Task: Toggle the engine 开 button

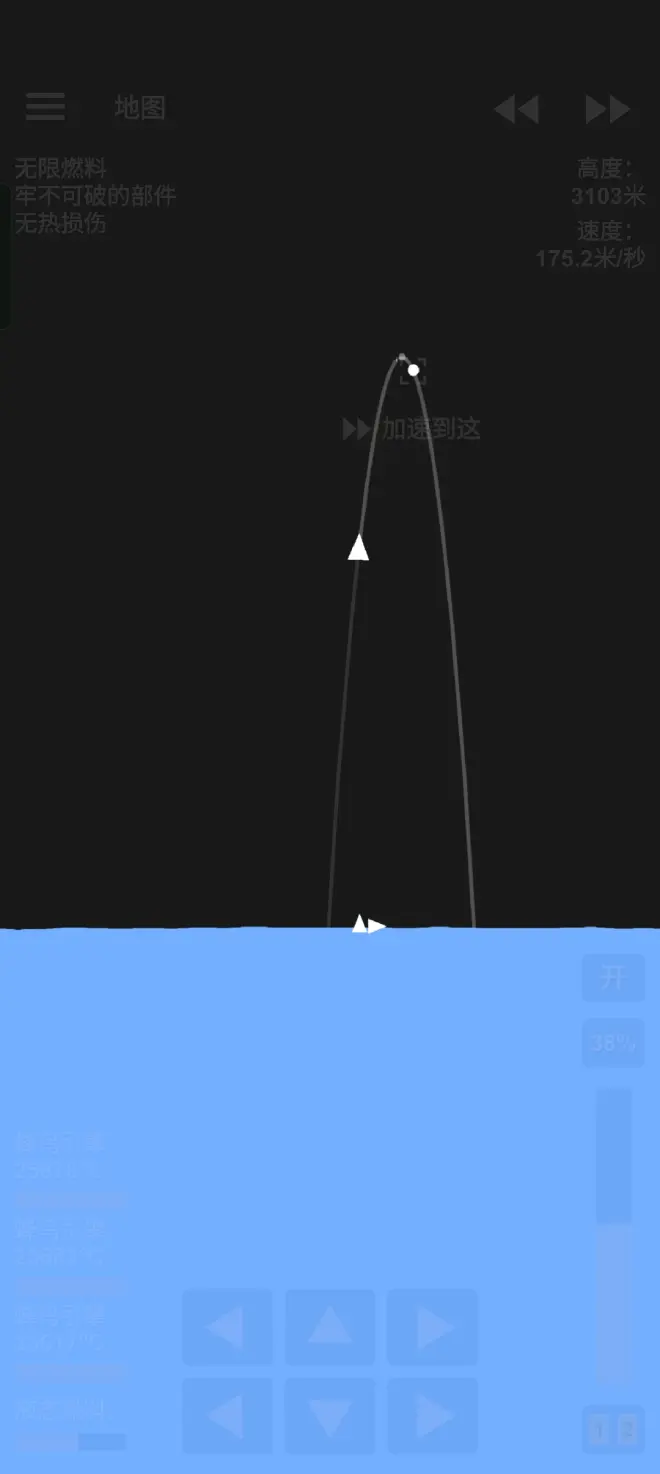Action: (613, 977)
